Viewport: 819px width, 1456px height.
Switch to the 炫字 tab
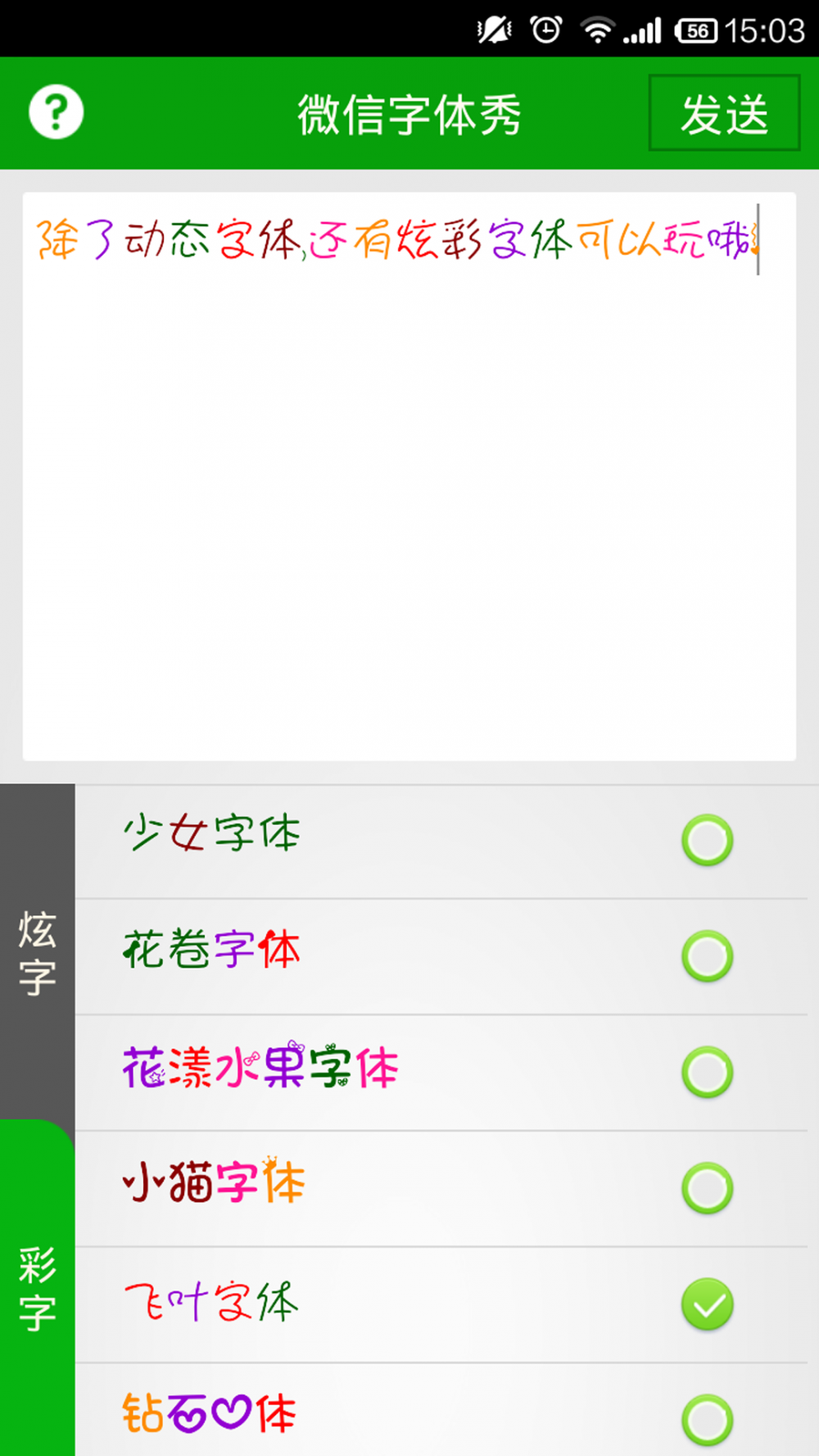(x=37, y=951)
